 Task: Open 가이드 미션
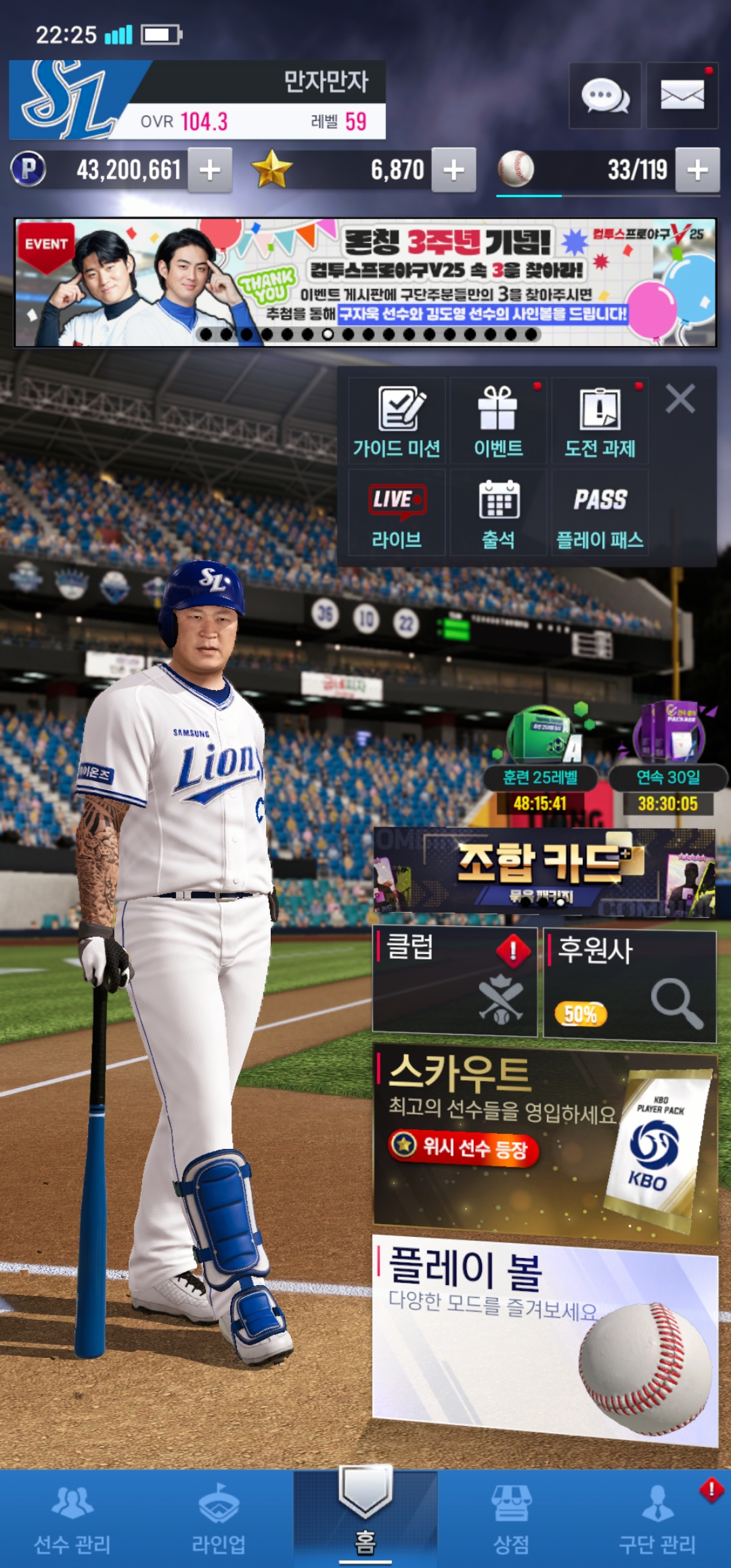click(397, 421)
